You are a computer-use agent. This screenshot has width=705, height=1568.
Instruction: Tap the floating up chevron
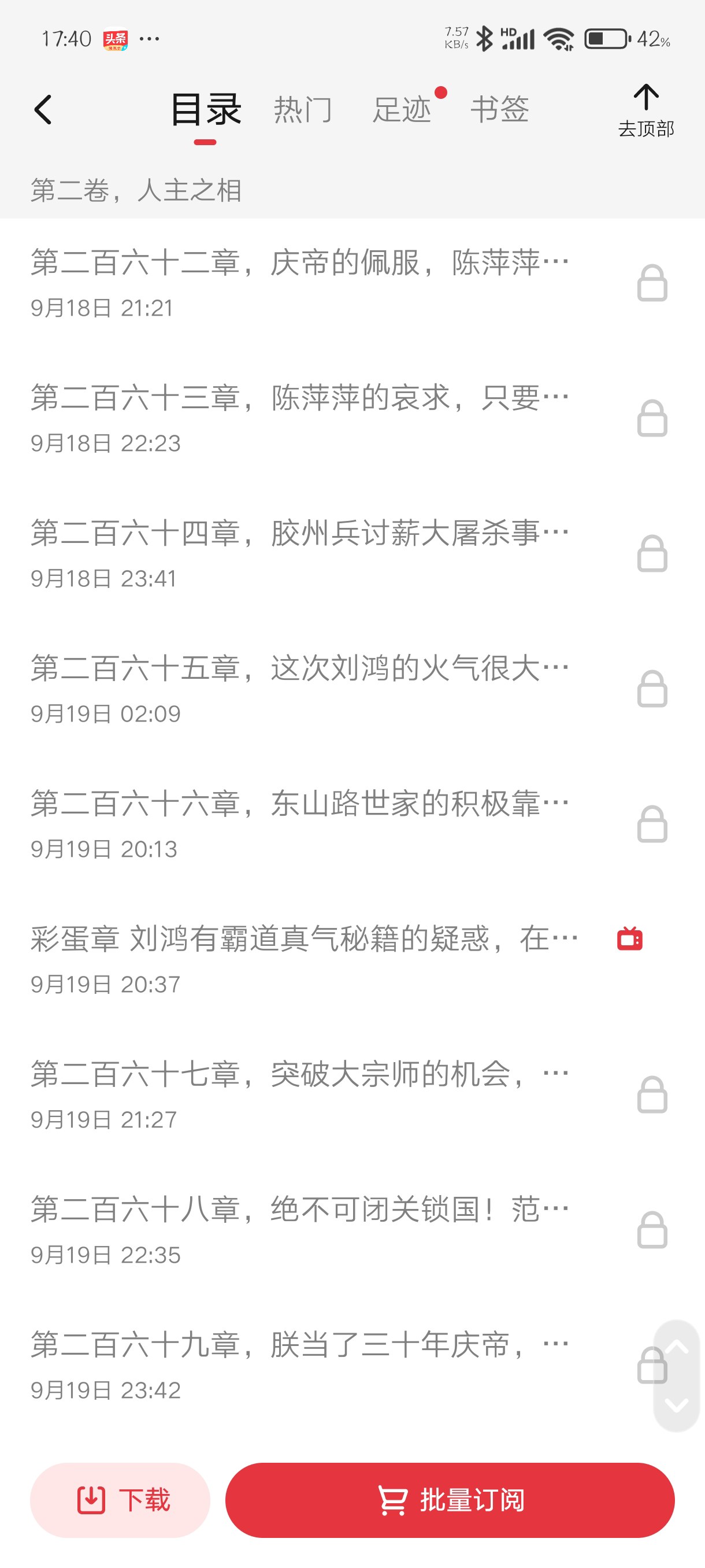(677, 1347)
